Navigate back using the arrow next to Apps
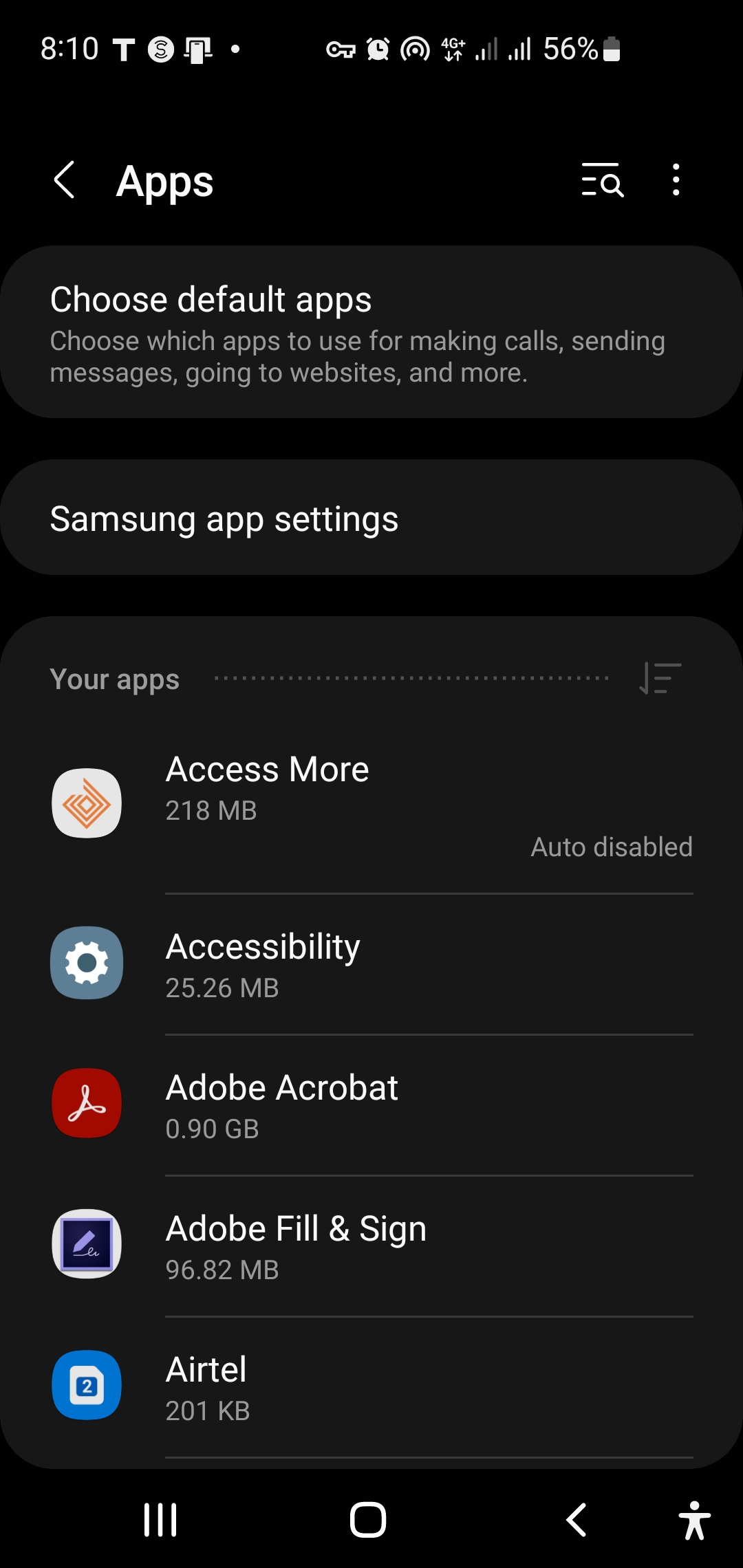Viewport: 743px width, 1568px height. [x=64, y=181]
